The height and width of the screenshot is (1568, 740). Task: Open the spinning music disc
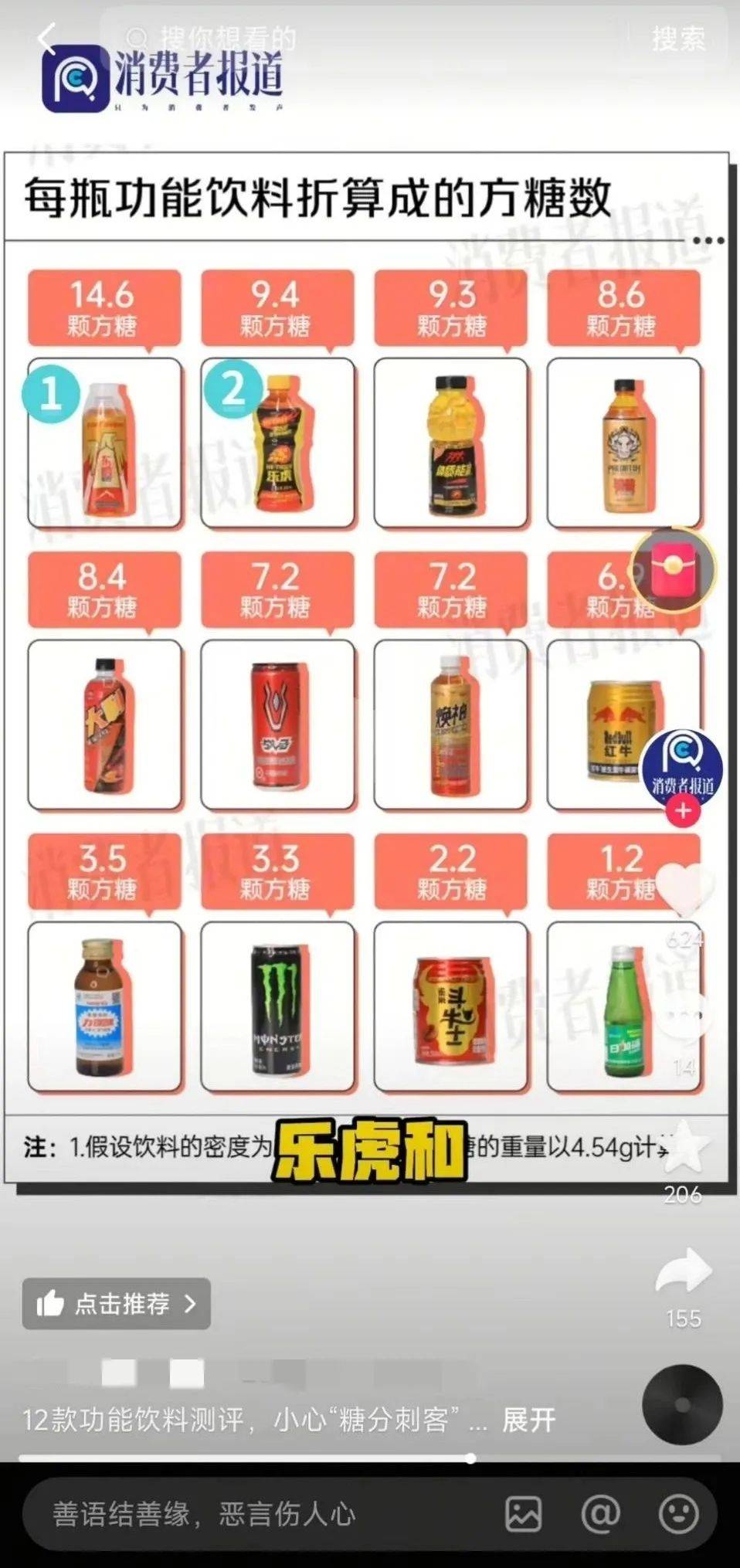[683, 1405]
